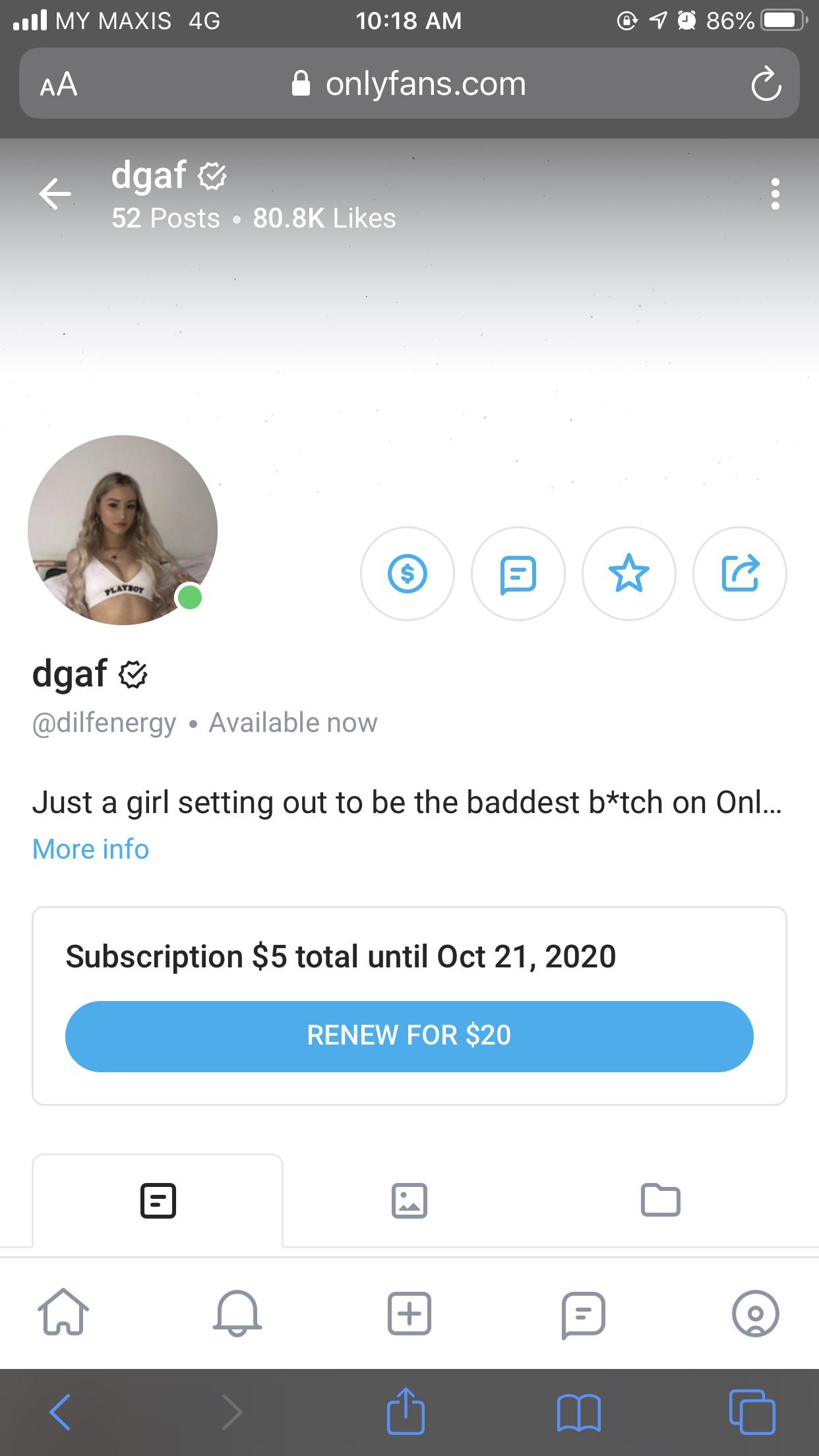Open the Safari bookmarks book
This screenshot has height=1456, width=819.
(578, 1412)
